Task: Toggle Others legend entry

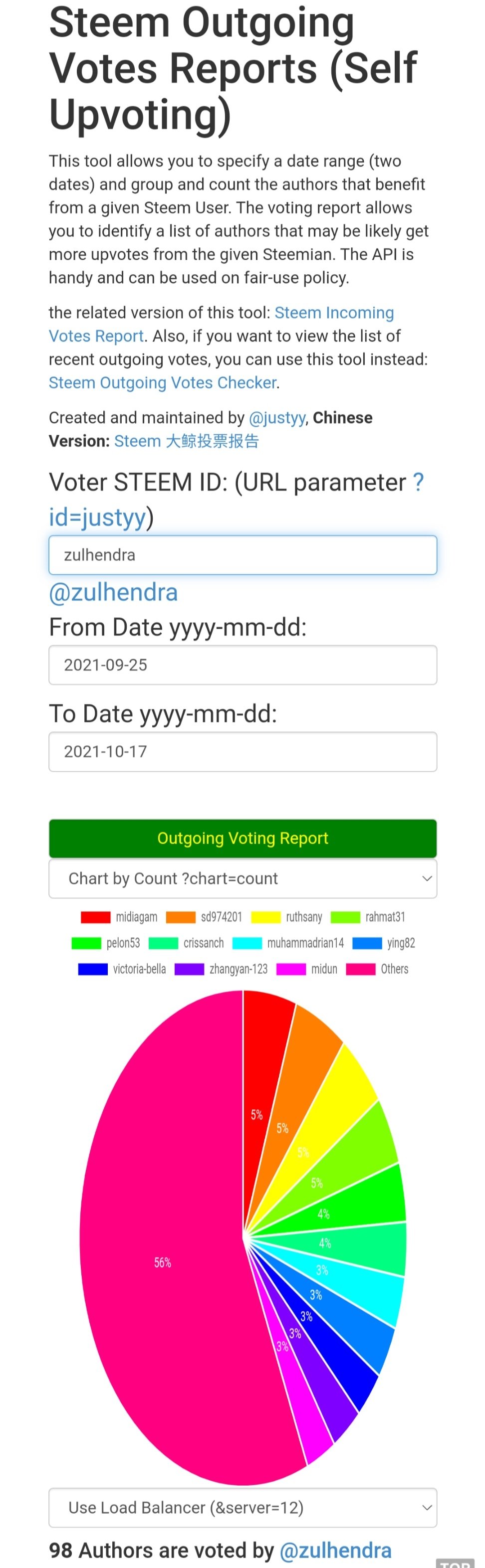Action: tap(378, 969)
